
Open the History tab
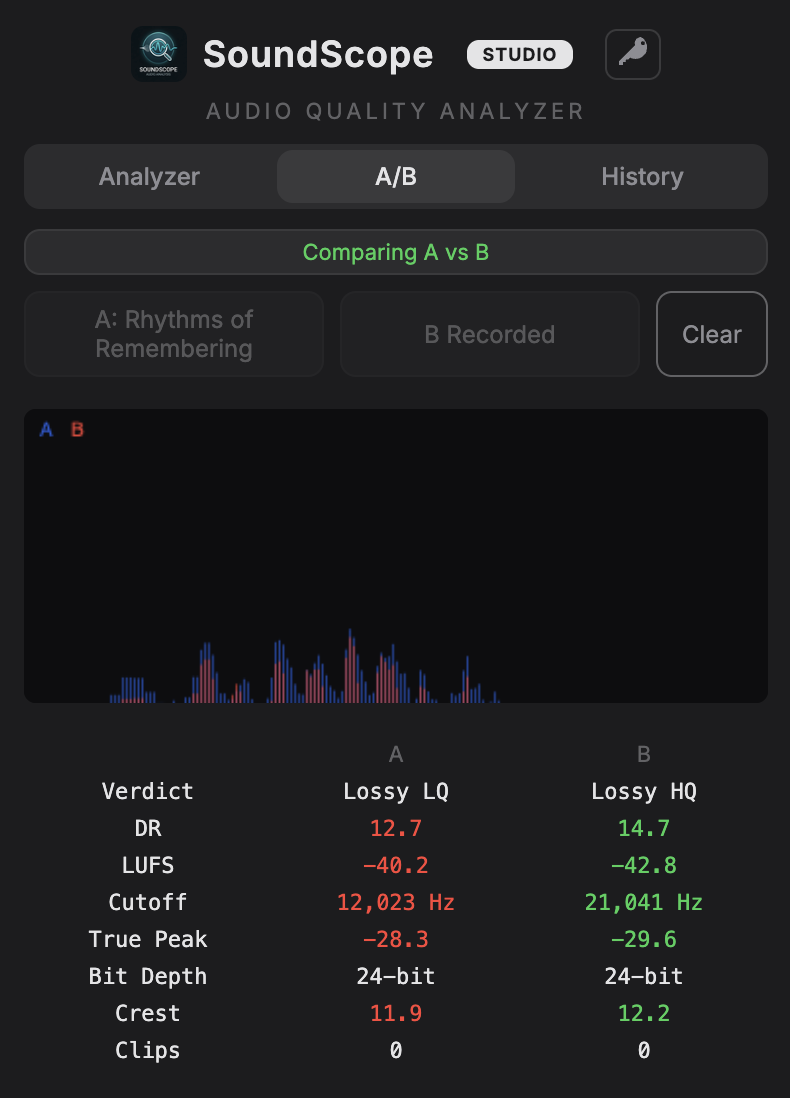click(642, 176)
